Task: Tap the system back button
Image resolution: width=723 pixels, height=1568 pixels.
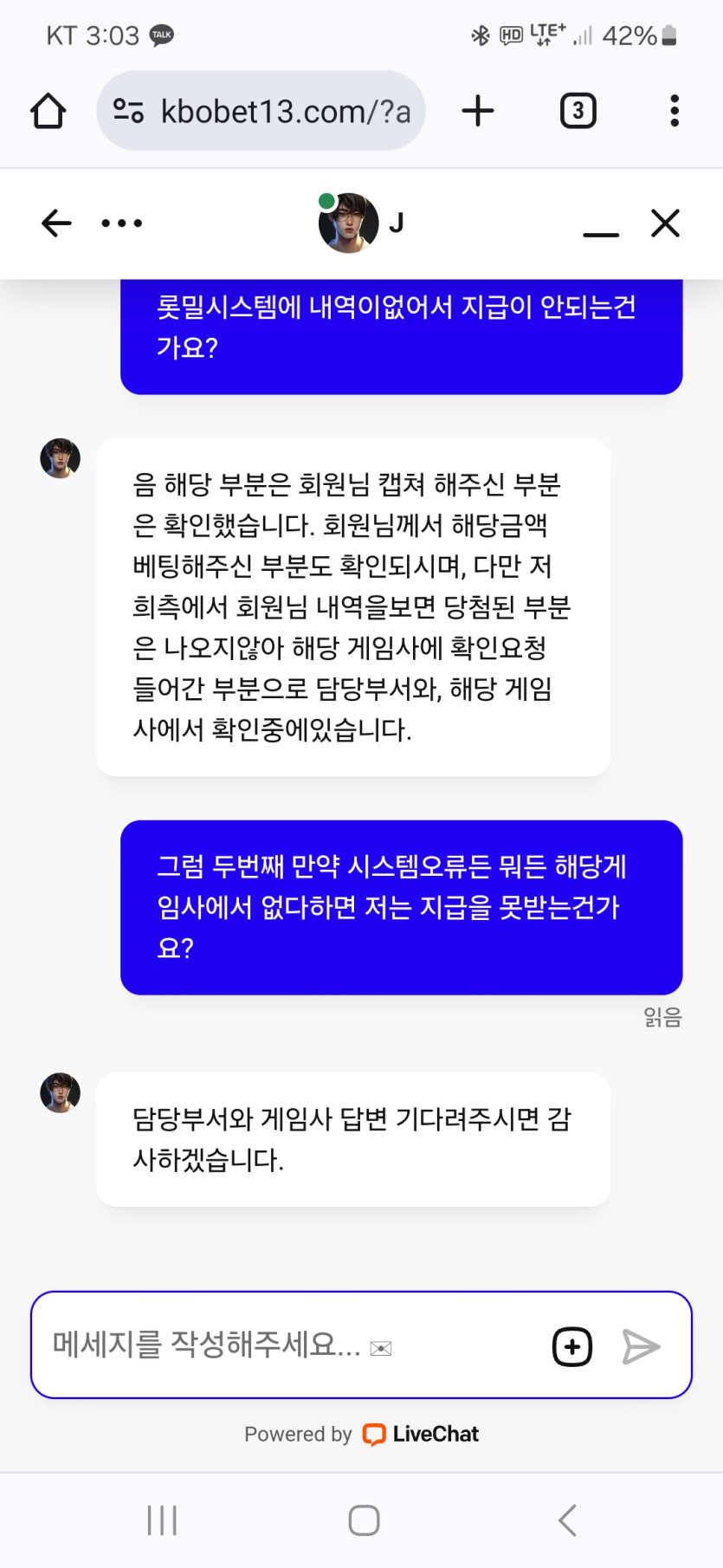Action: click(567, 1520)
